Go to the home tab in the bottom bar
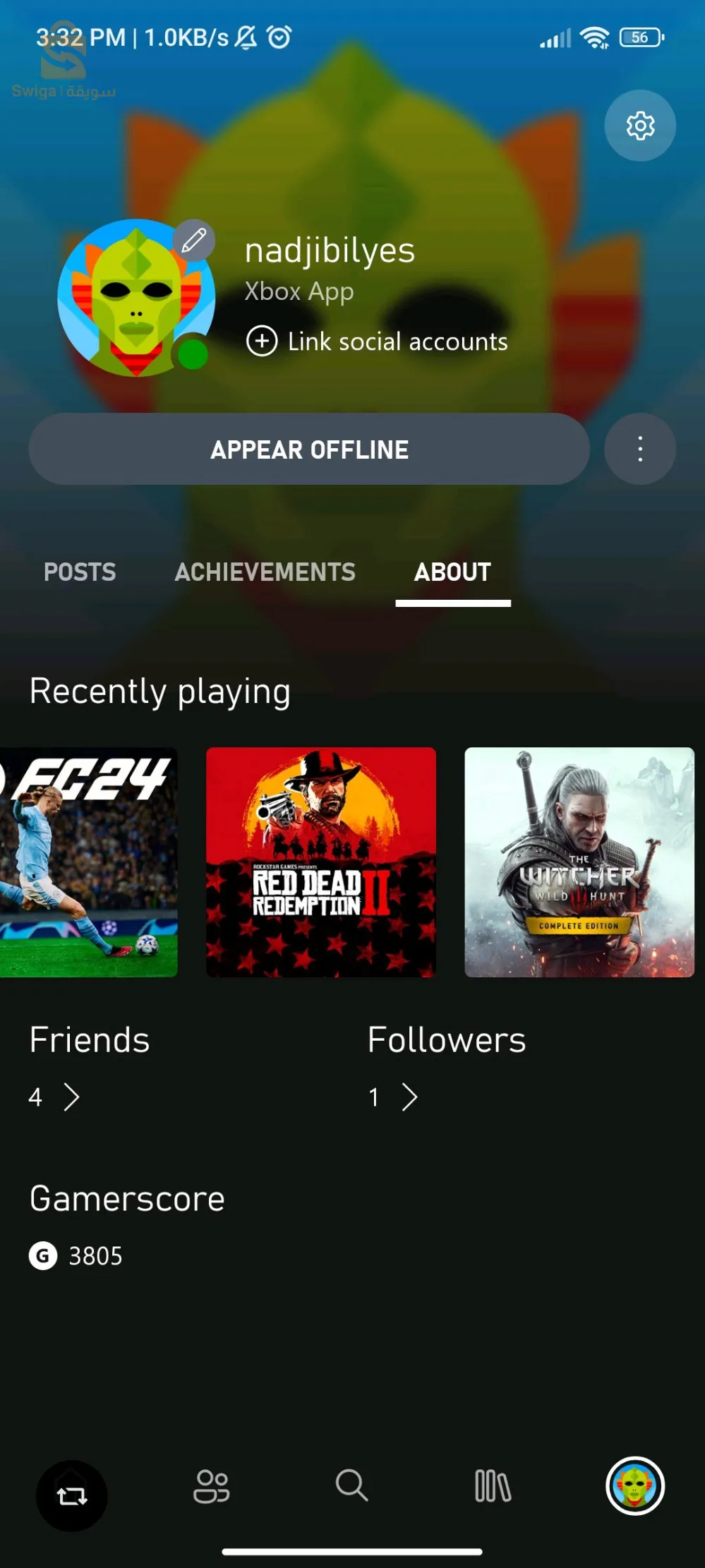Image resolution: width=705 pixels, height=1568 pixels. tap(72, 1495)
